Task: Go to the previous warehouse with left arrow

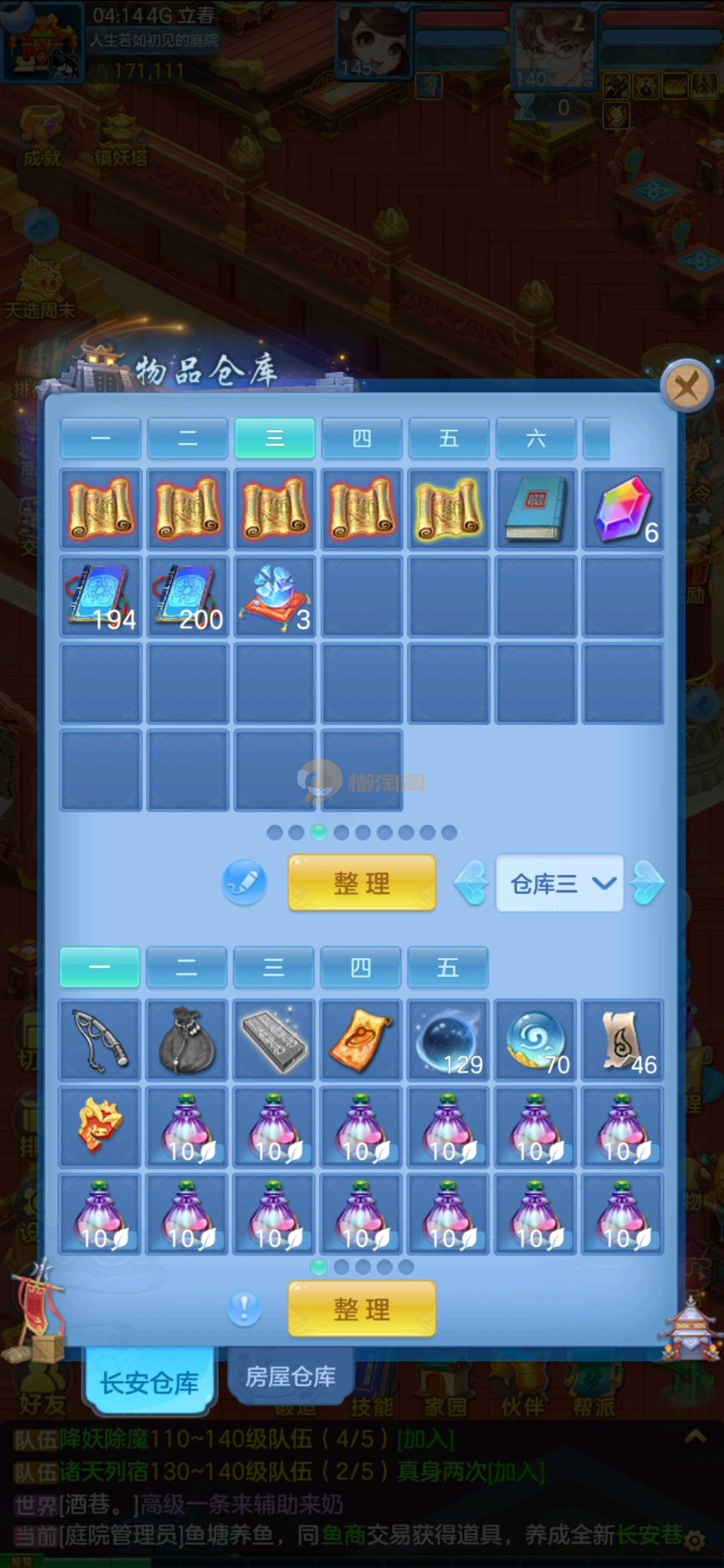Action: click(471, 883)
